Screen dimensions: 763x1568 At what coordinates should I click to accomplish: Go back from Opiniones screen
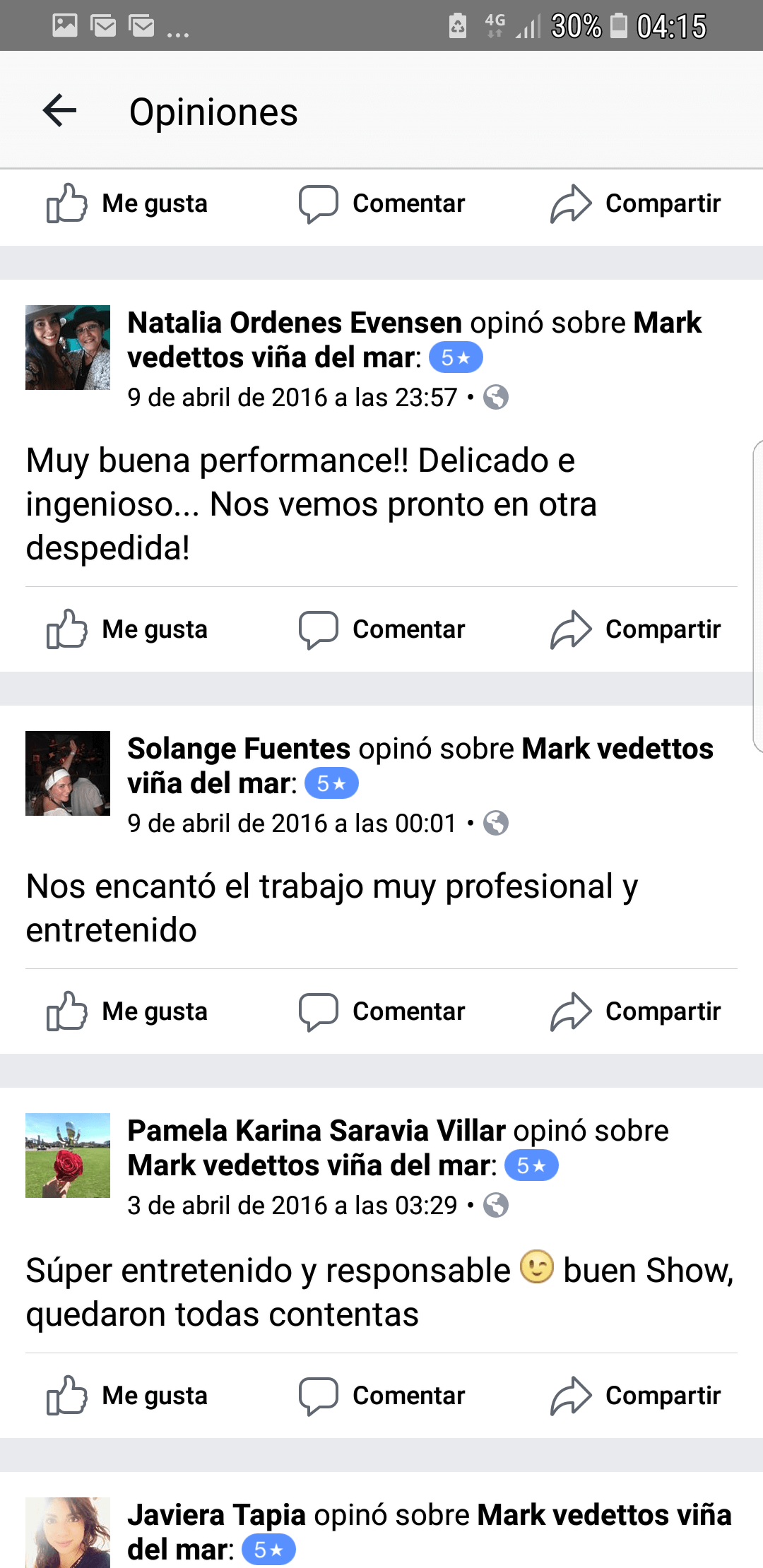click(x=59, y=111)
